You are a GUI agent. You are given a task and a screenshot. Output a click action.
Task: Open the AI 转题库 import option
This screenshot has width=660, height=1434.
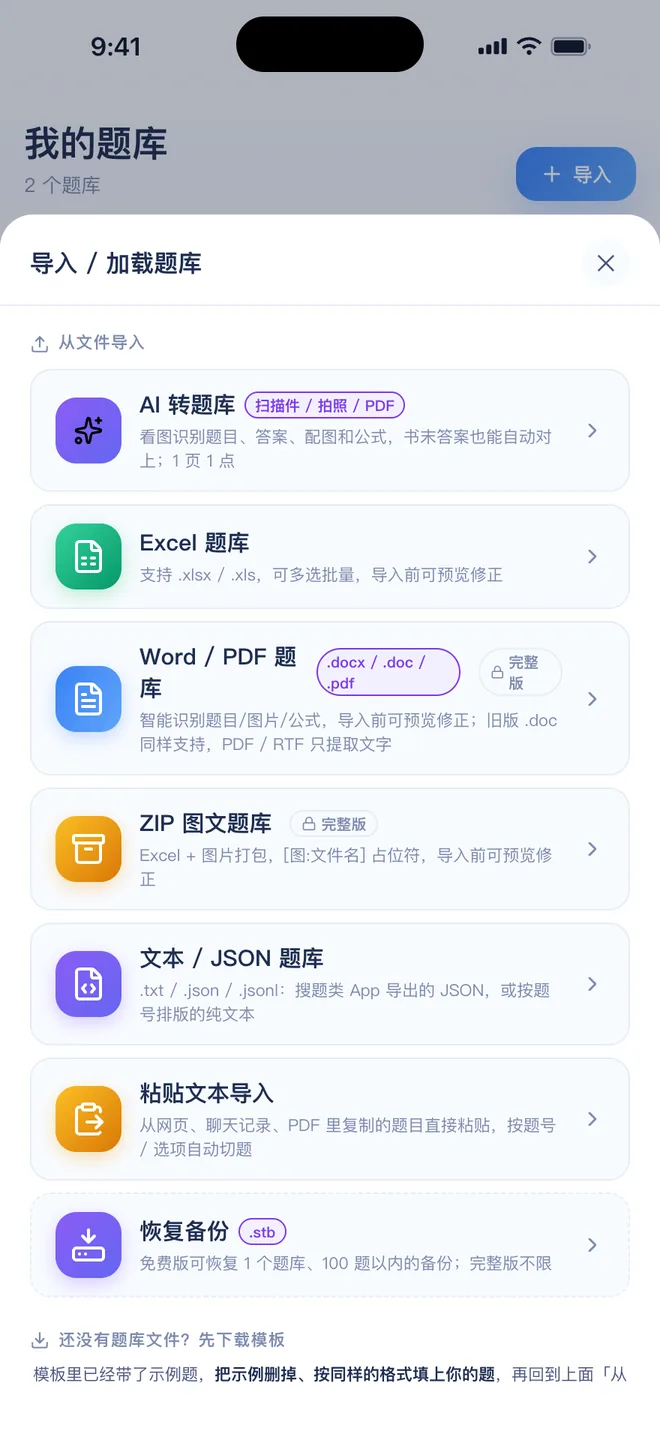click(330, 431)
